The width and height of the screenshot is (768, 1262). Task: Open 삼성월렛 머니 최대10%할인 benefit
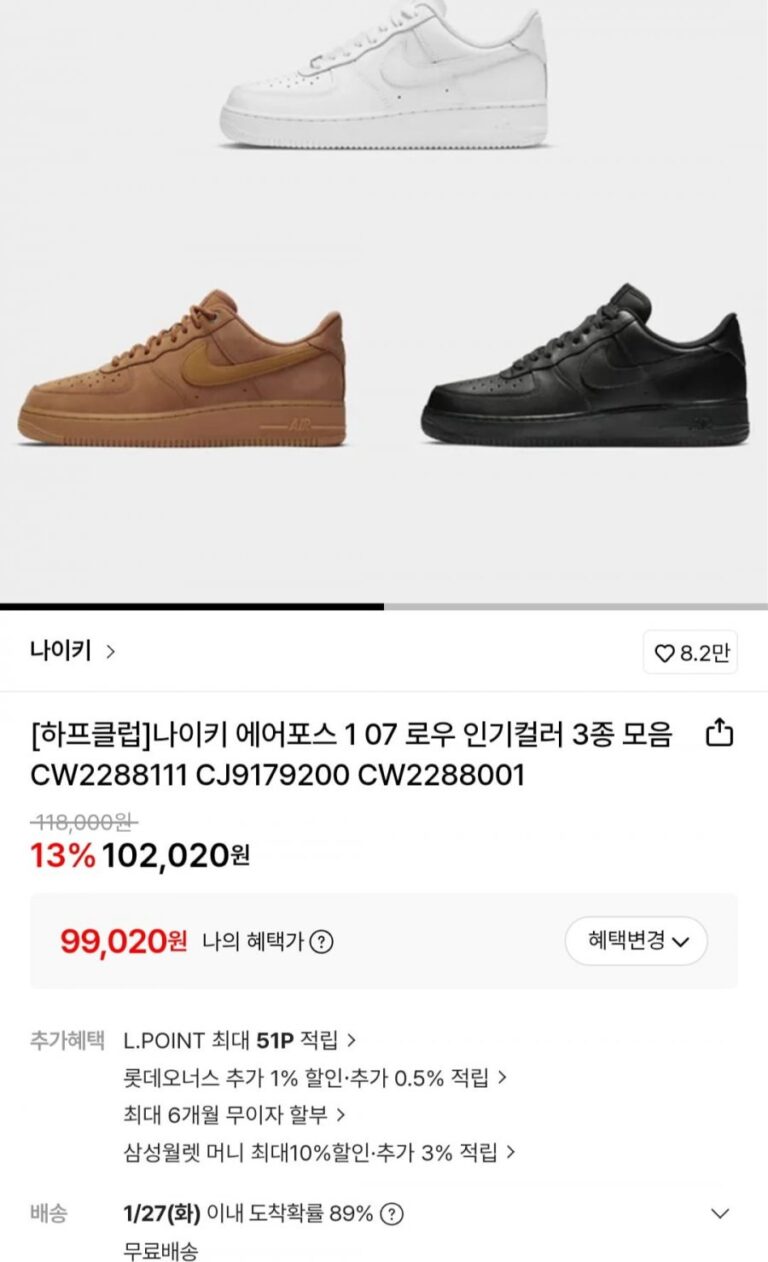pos(319,1152)
